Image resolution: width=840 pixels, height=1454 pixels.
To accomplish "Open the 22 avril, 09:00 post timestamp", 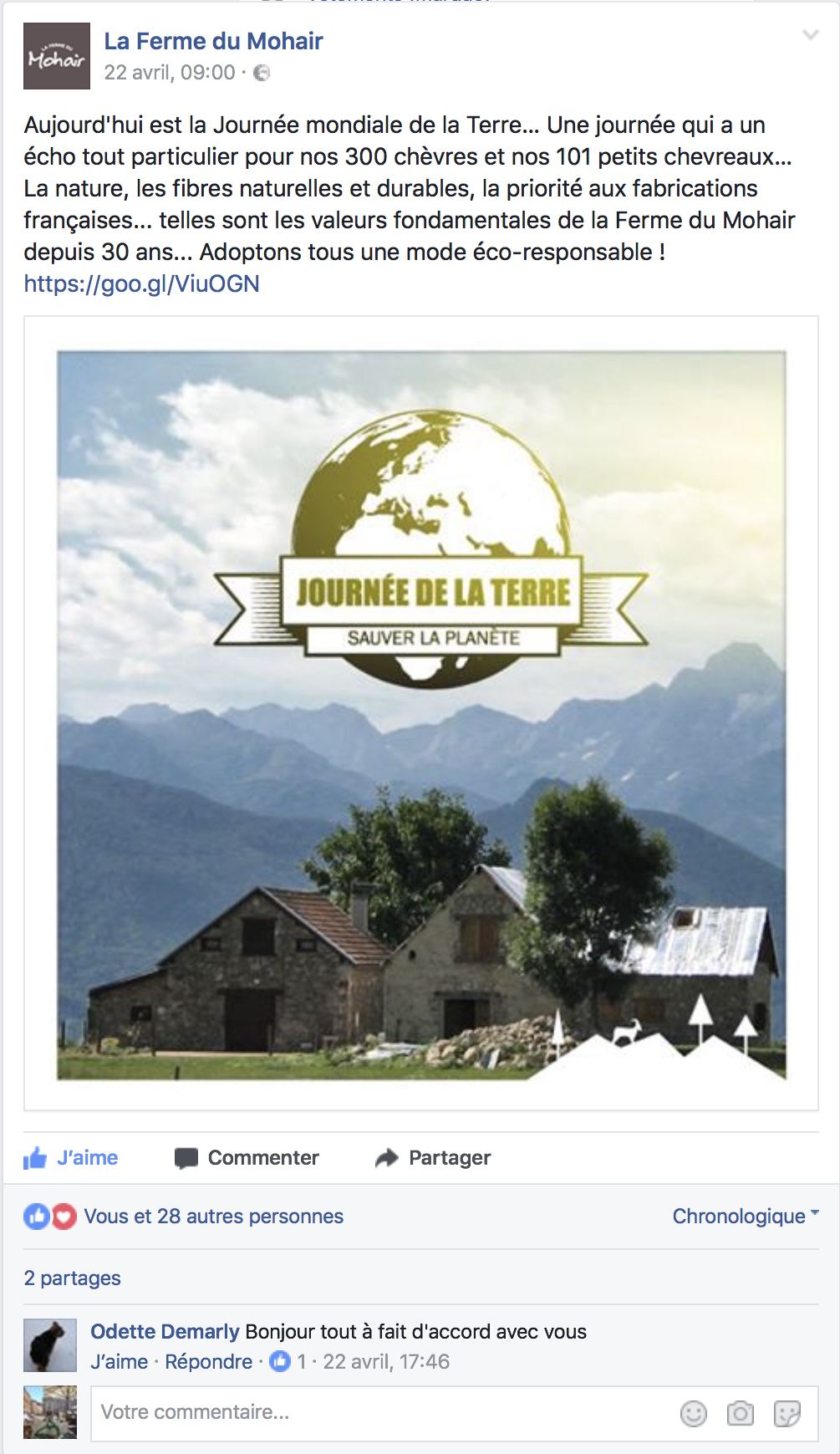I will [170, 73].
